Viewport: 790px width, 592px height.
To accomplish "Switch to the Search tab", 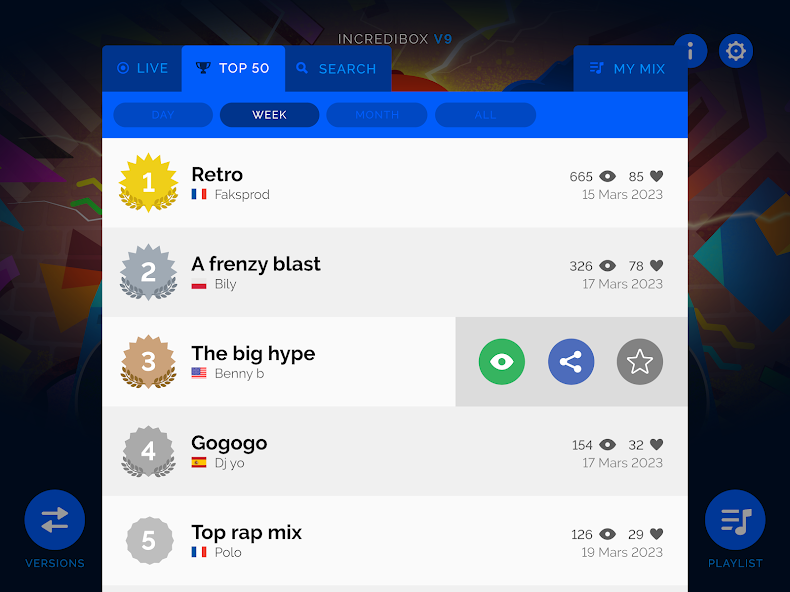I will point(336,69).
